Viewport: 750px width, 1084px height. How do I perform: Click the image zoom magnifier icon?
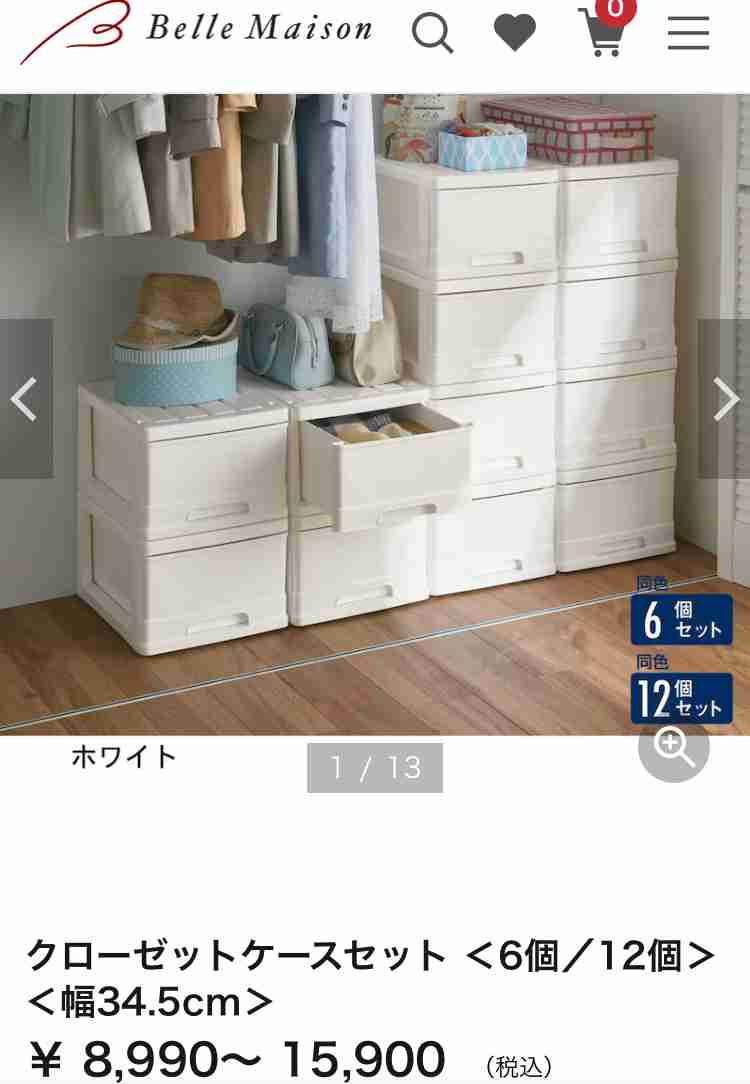[x=675, y=747]
